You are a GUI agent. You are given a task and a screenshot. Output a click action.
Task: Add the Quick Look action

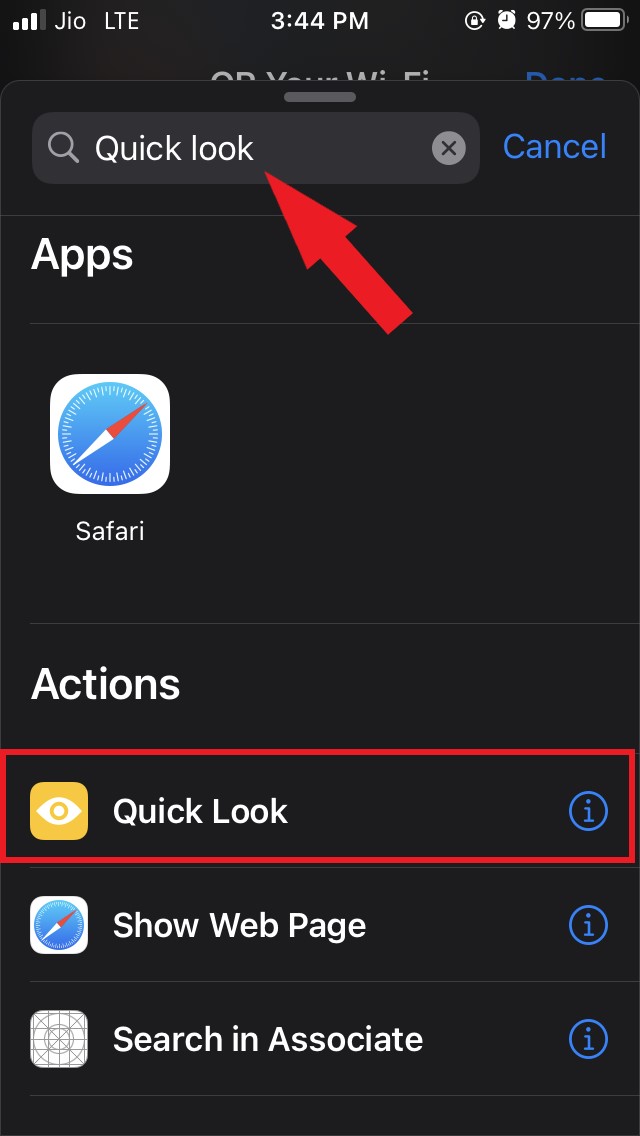tap(200, 811)
